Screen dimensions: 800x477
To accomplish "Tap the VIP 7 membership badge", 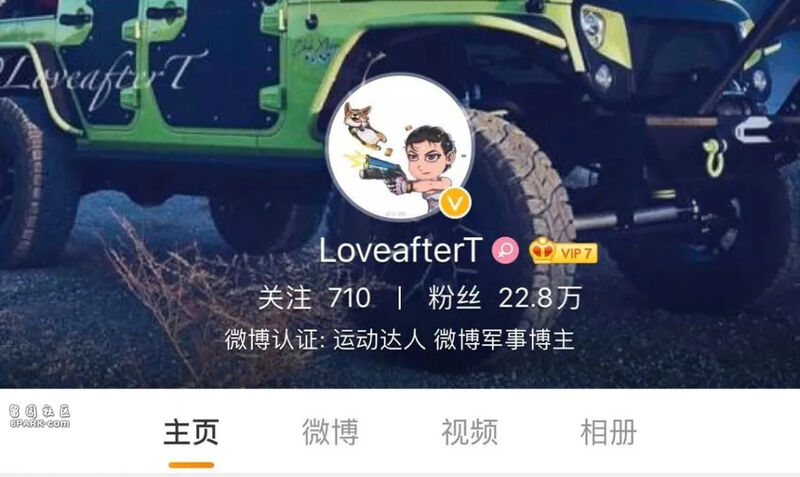I will 564,252.
